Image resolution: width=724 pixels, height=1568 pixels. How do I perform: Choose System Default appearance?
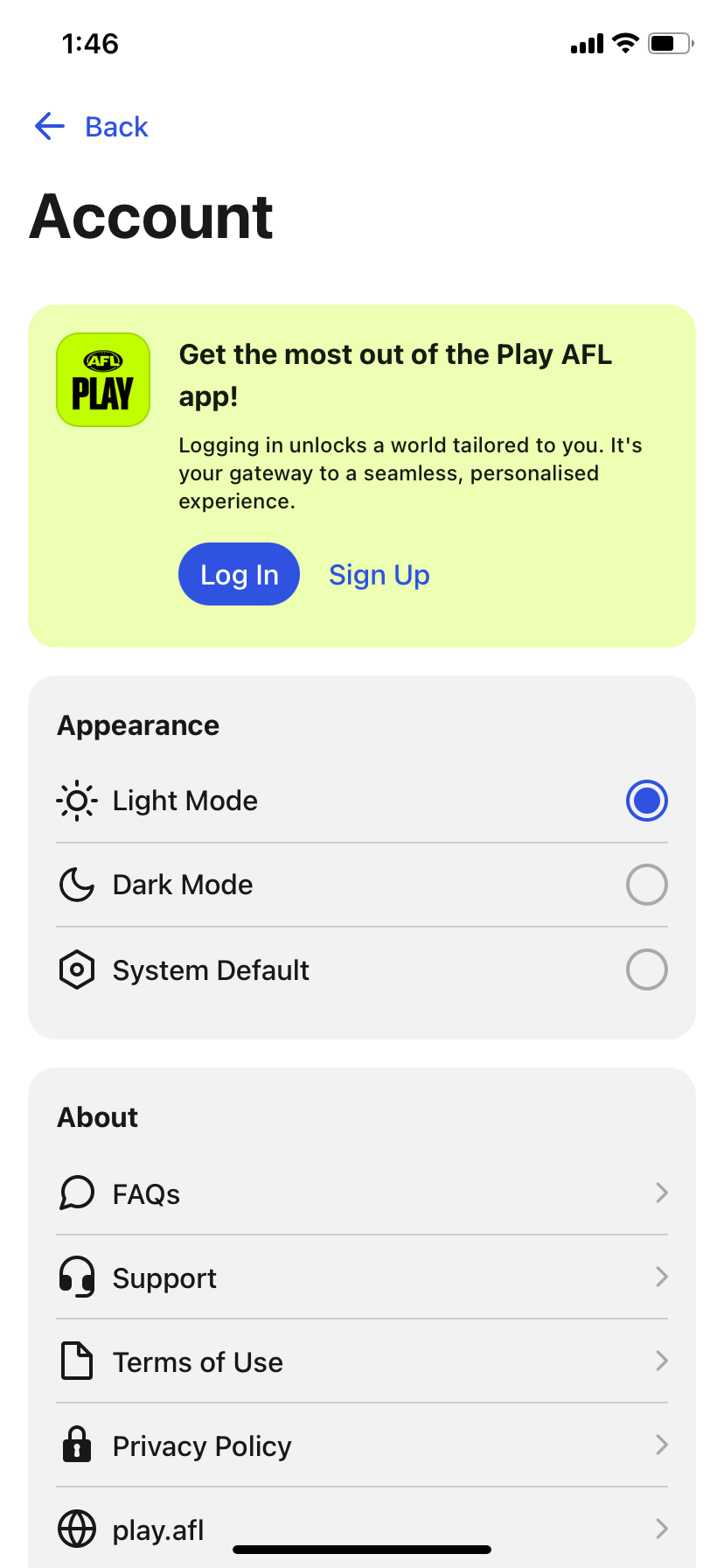[x=646, y=969]
